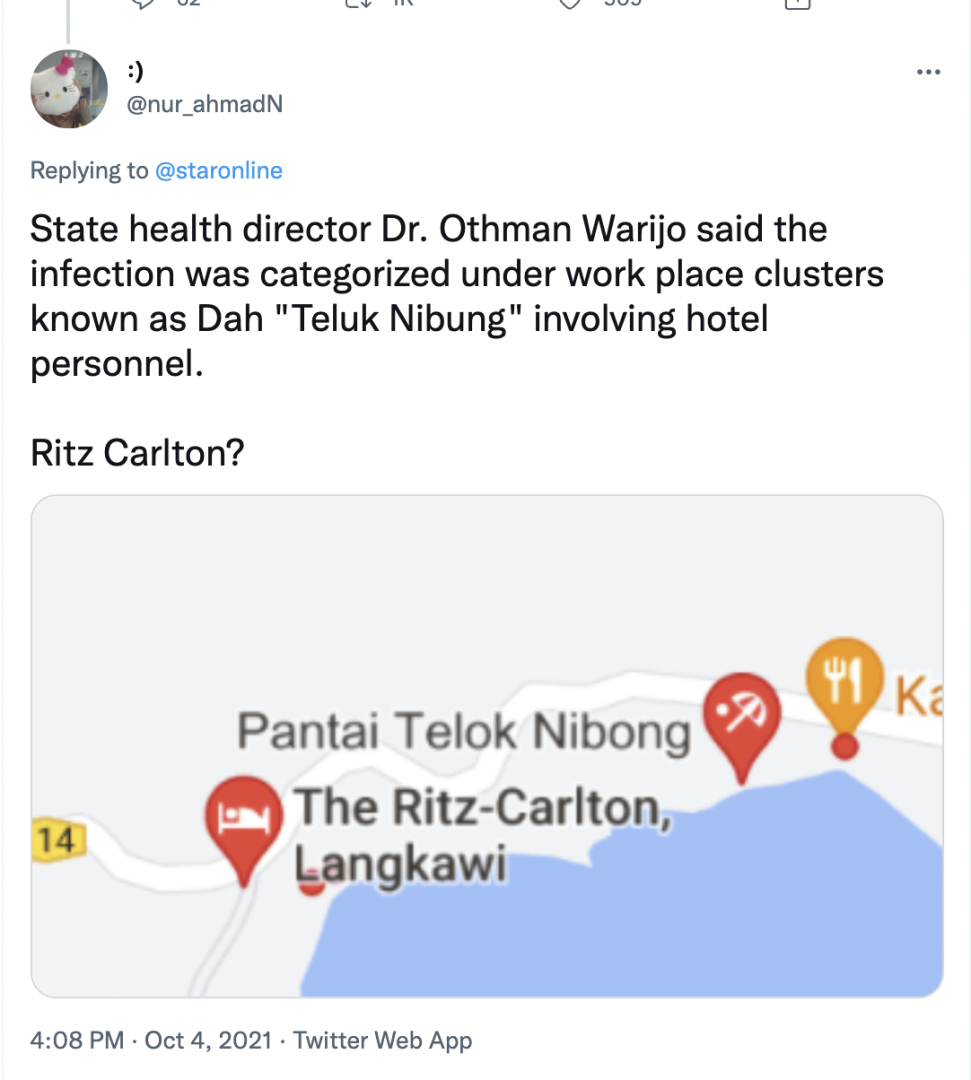Open the tweet's three-dot overflow menu
This screenshot has height=1080, width=971.
point(929,73)
